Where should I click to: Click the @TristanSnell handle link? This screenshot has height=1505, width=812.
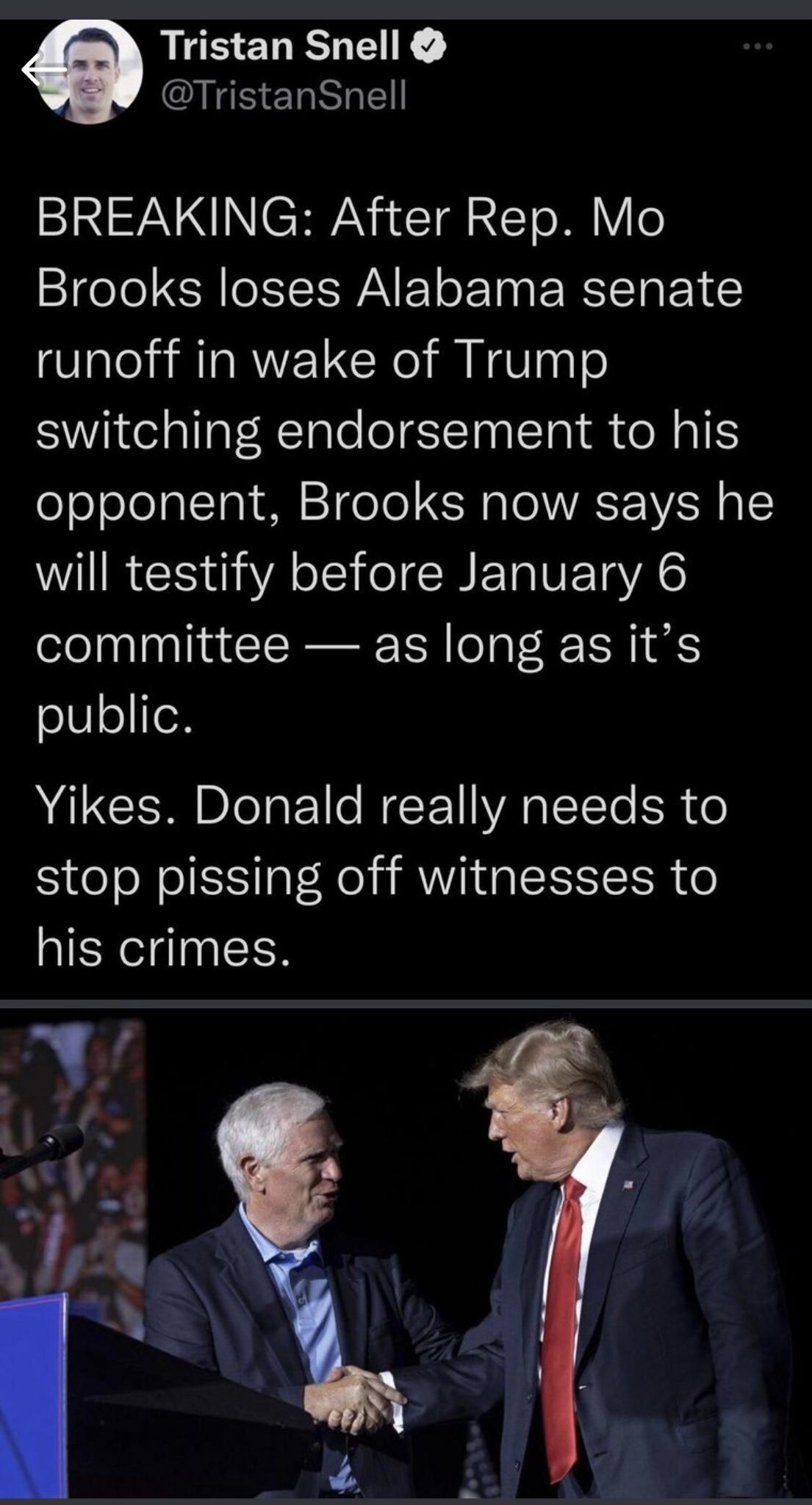279,94
